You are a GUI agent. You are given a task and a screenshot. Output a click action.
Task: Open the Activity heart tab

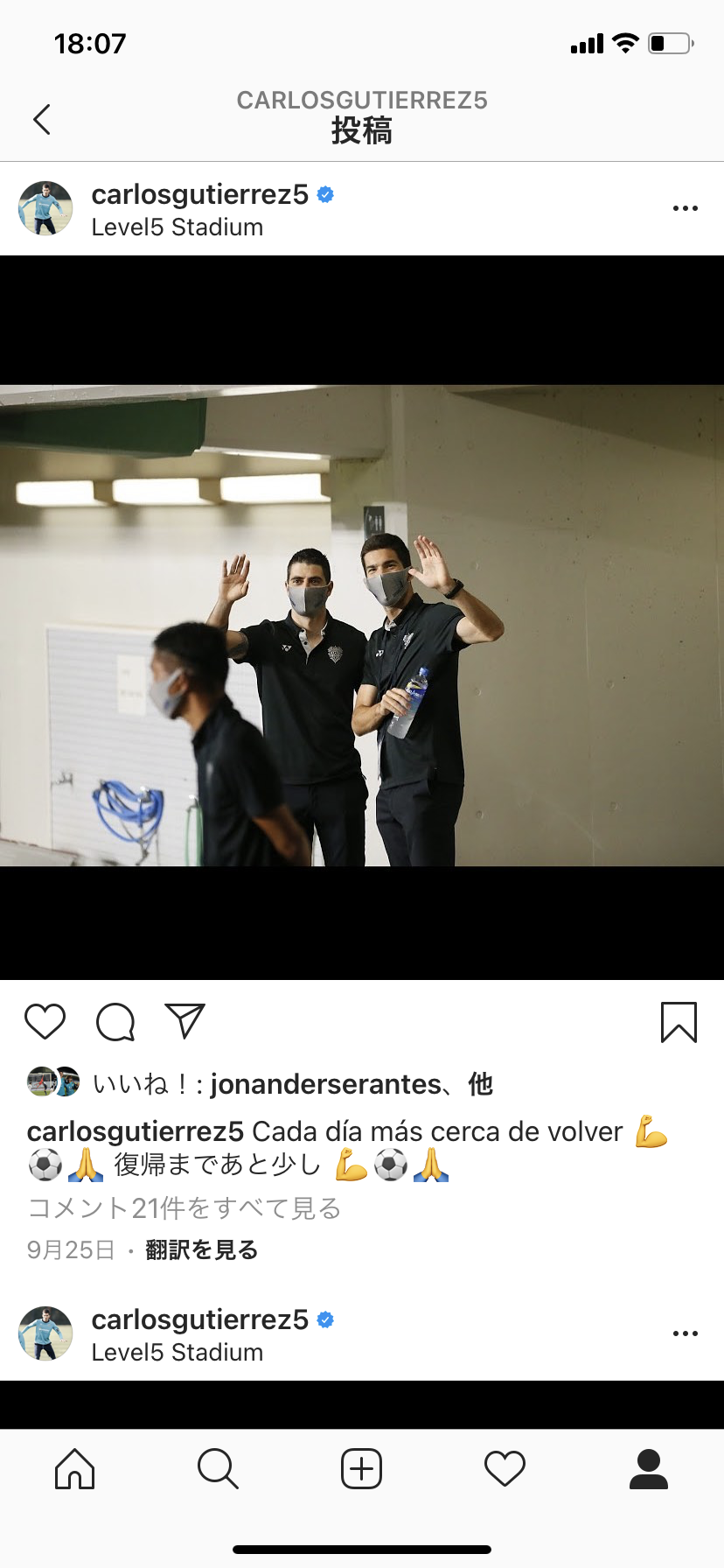(505, 1468)
